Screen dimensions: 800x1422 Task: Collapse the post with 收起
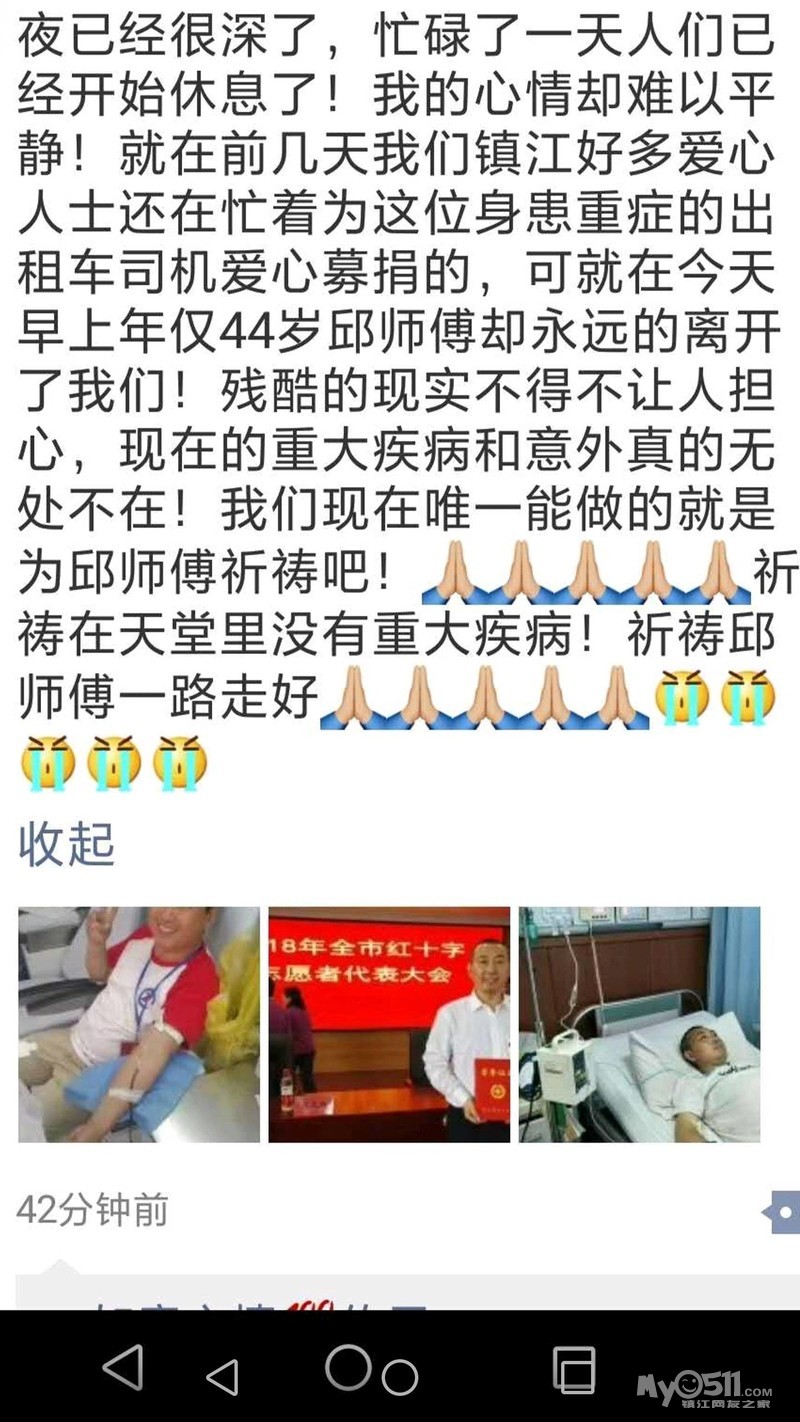point(66,844)
